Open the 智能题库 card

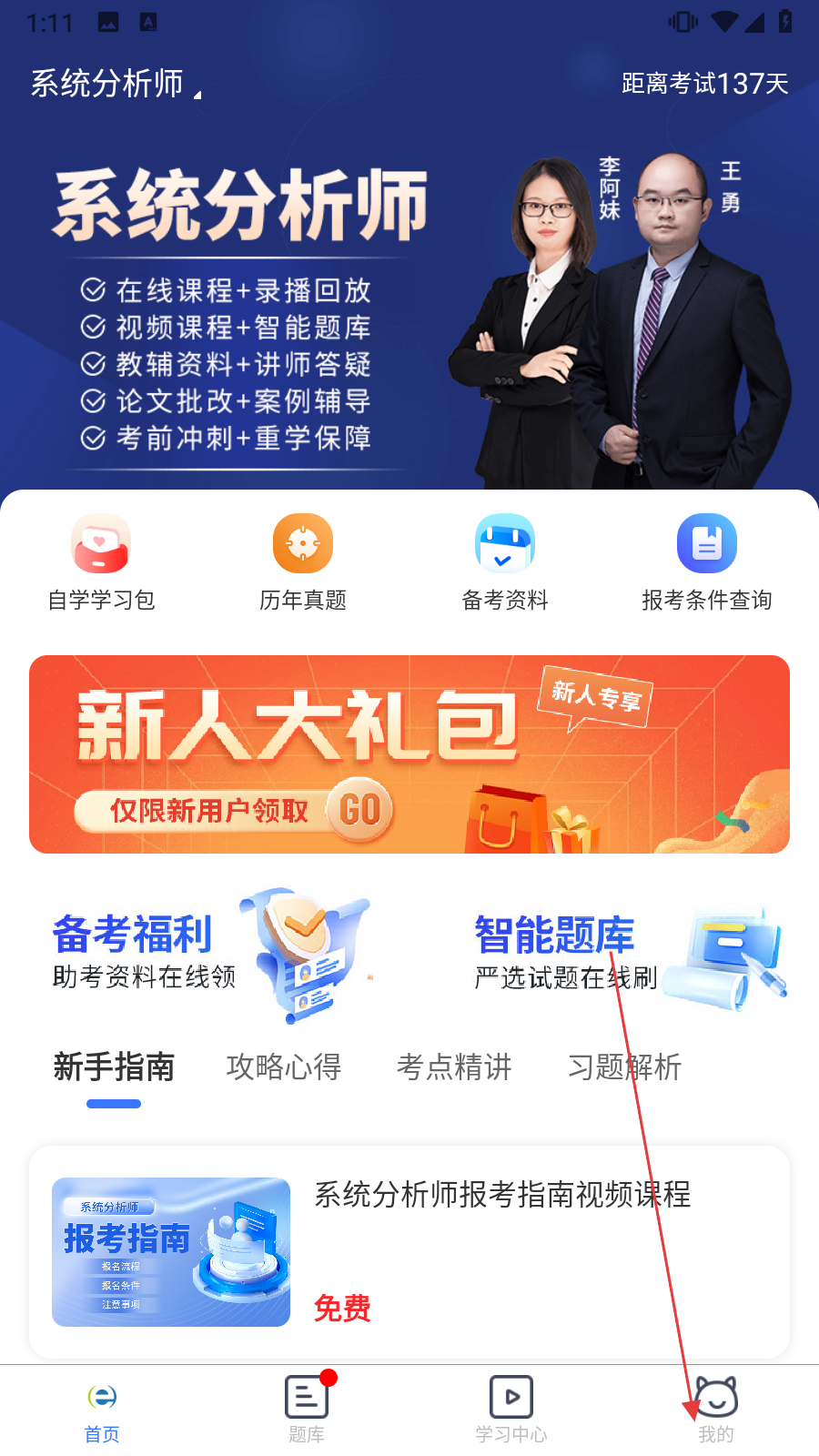coord(628,953)
